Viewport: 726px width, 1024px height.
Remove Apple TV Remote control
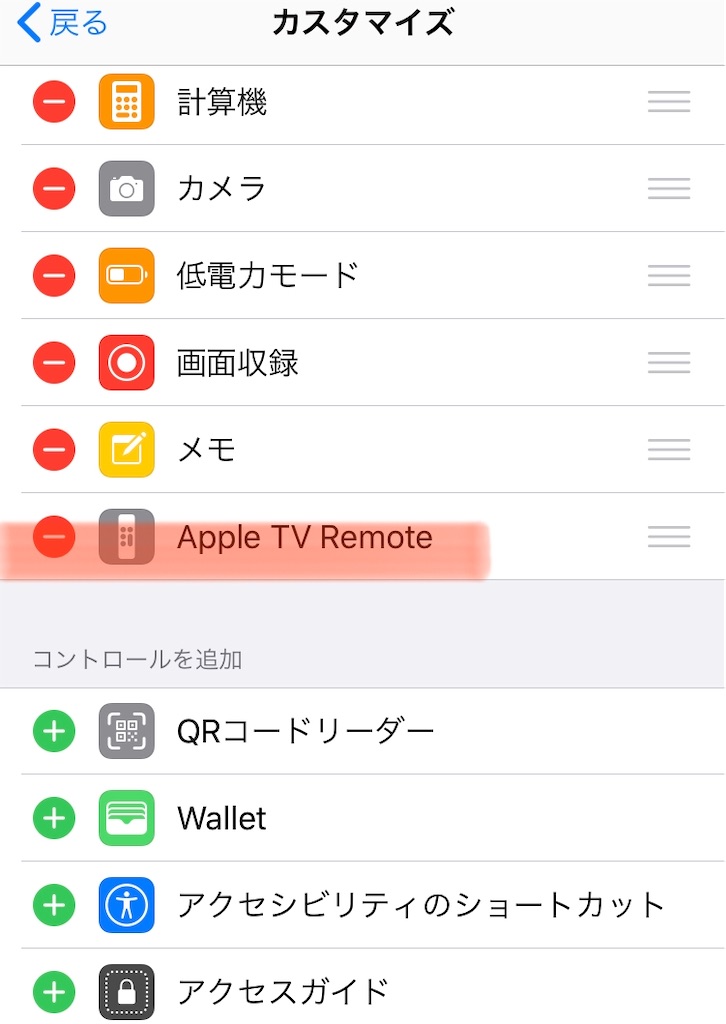point(54,537)
